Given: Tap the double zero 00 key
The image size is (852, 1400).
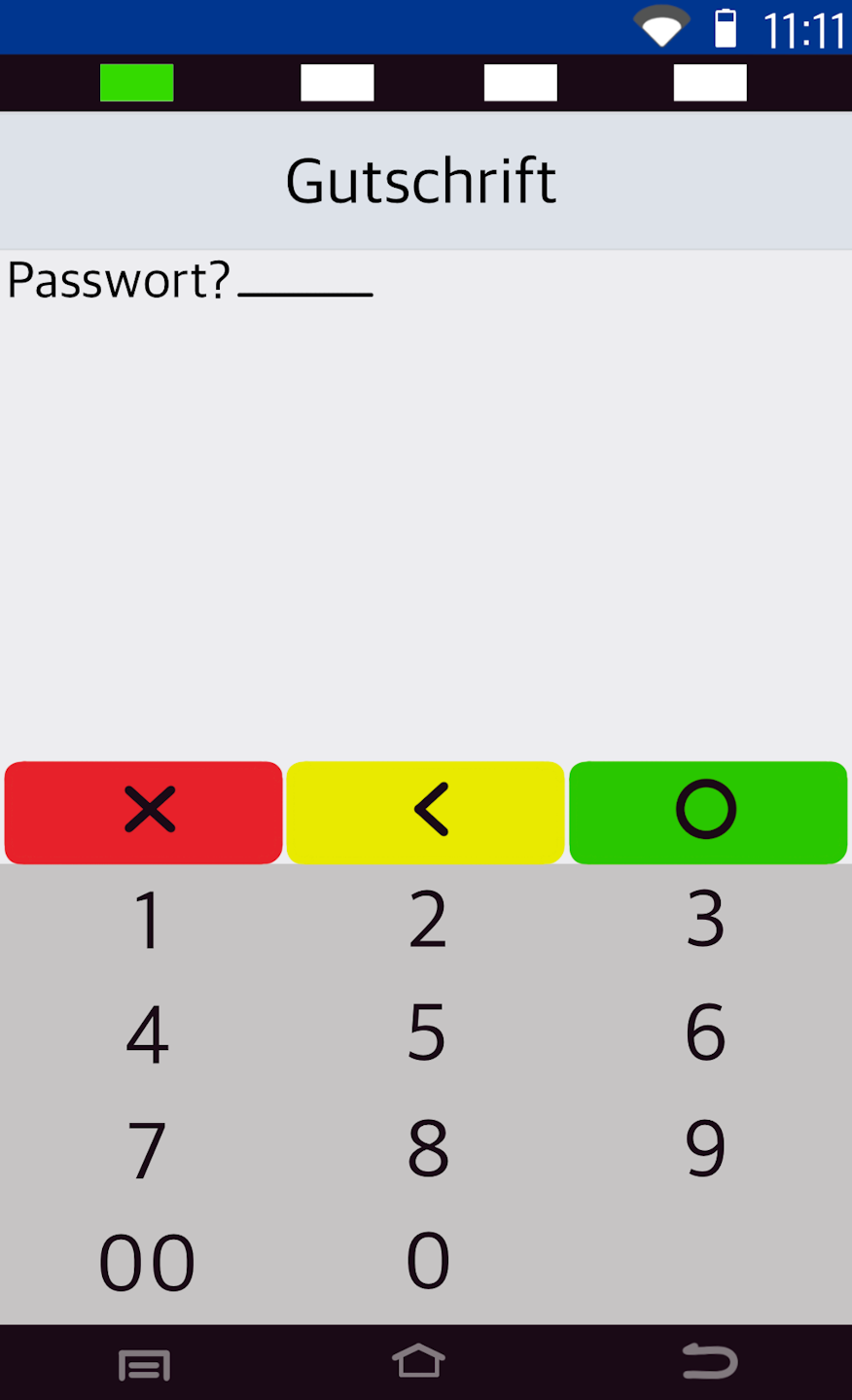Looking at the screenshot, I should 147,1264.
